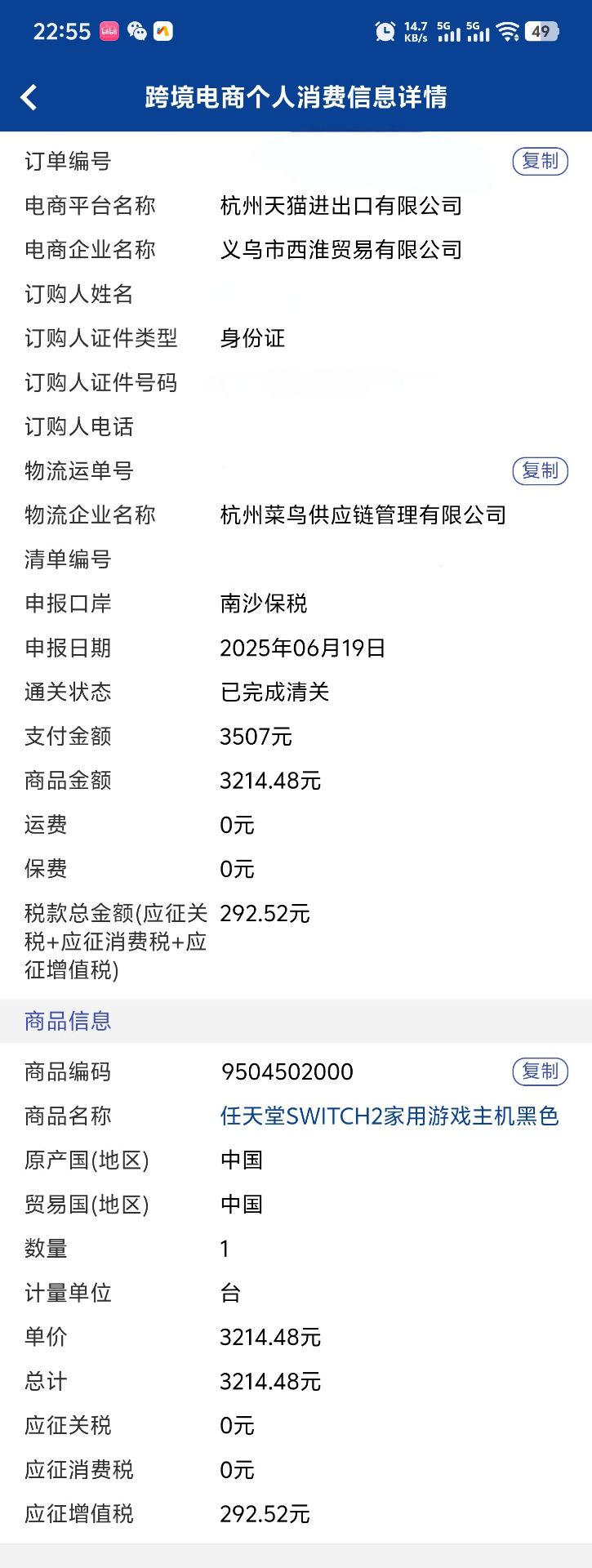Open the 任天堂SWITCH2家用游戏主机黑色 product link

[x=389, y=1116]
